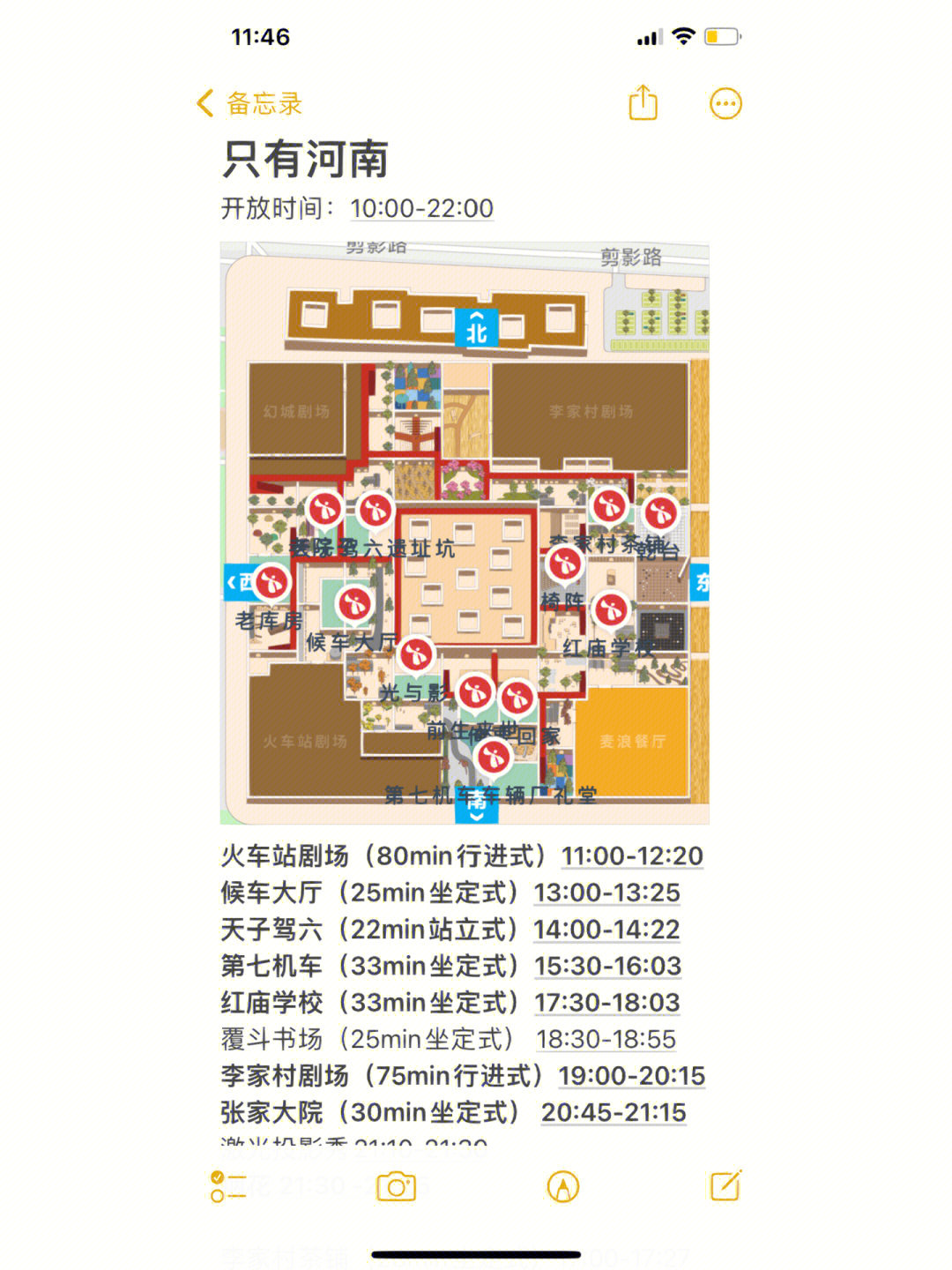Tap the 11:00-12:20 time link
Screen dimensions: 952x1270
[x=632, y=855]
